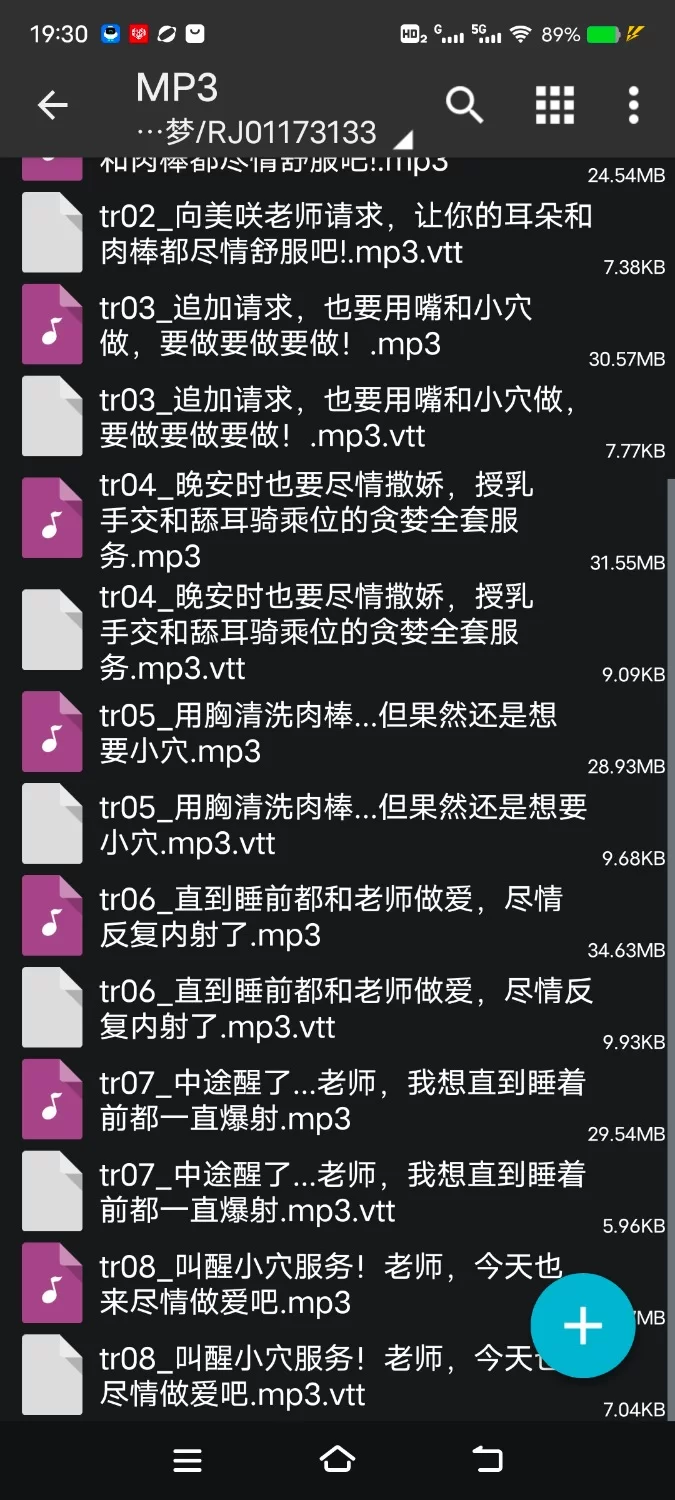Screen dimensions: 675x1500
Task: Go to the system home screen
Action: (337, 1460)
